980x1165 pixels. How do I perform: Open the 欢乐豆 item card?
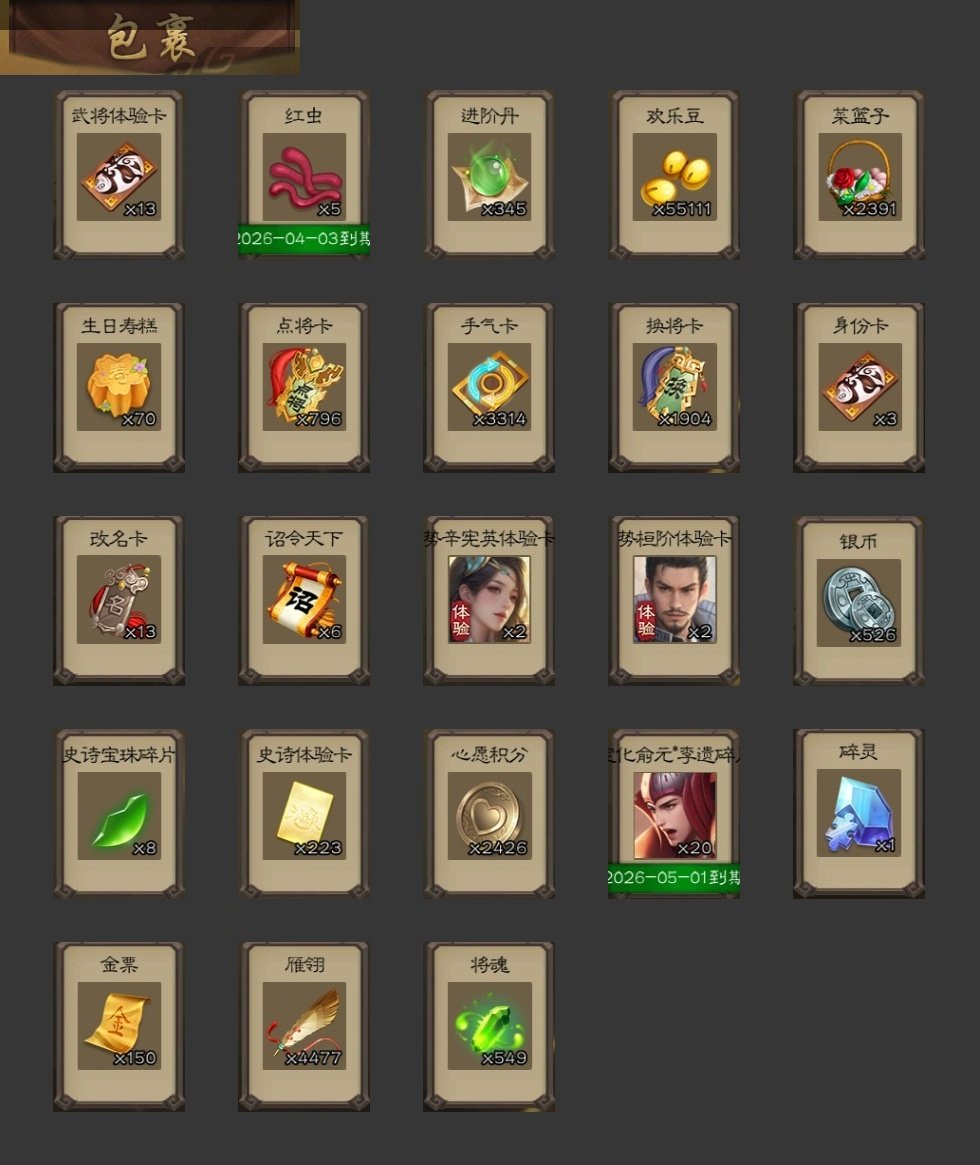pyautogui.click(x=674, y=177)
